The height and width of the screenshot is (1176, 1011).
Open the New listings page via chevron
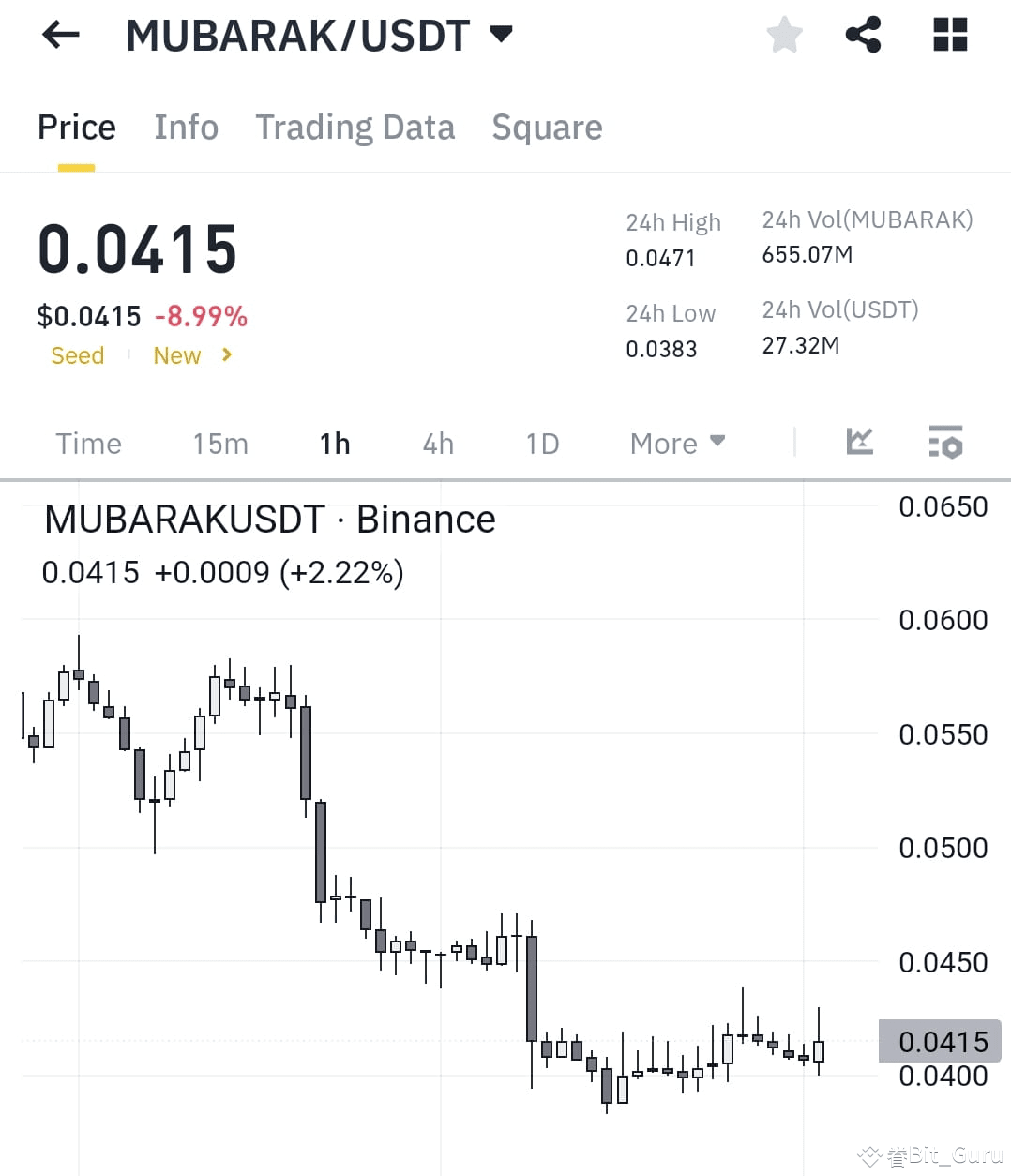point(225,355)
